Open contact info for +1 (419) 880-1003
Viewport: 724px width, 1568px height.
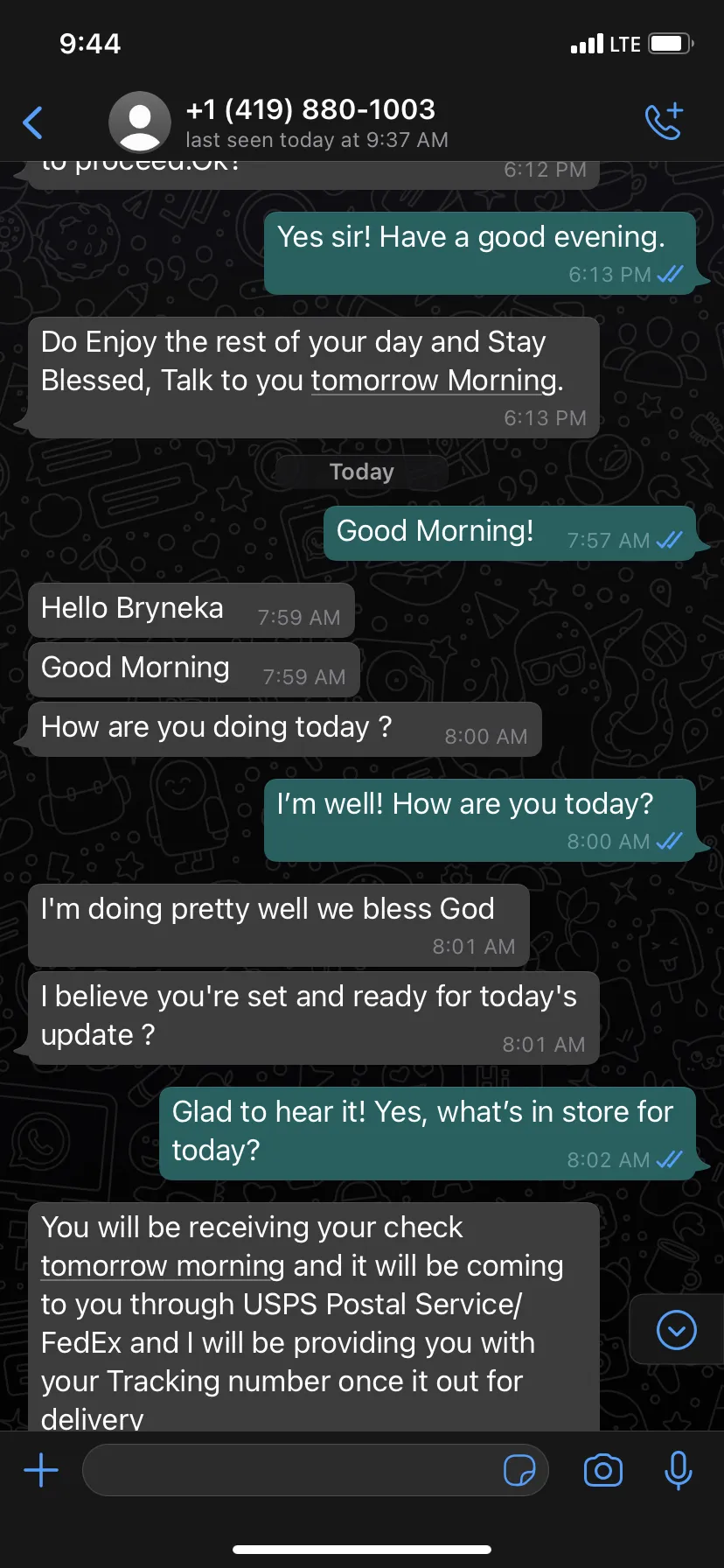[317, 122]
